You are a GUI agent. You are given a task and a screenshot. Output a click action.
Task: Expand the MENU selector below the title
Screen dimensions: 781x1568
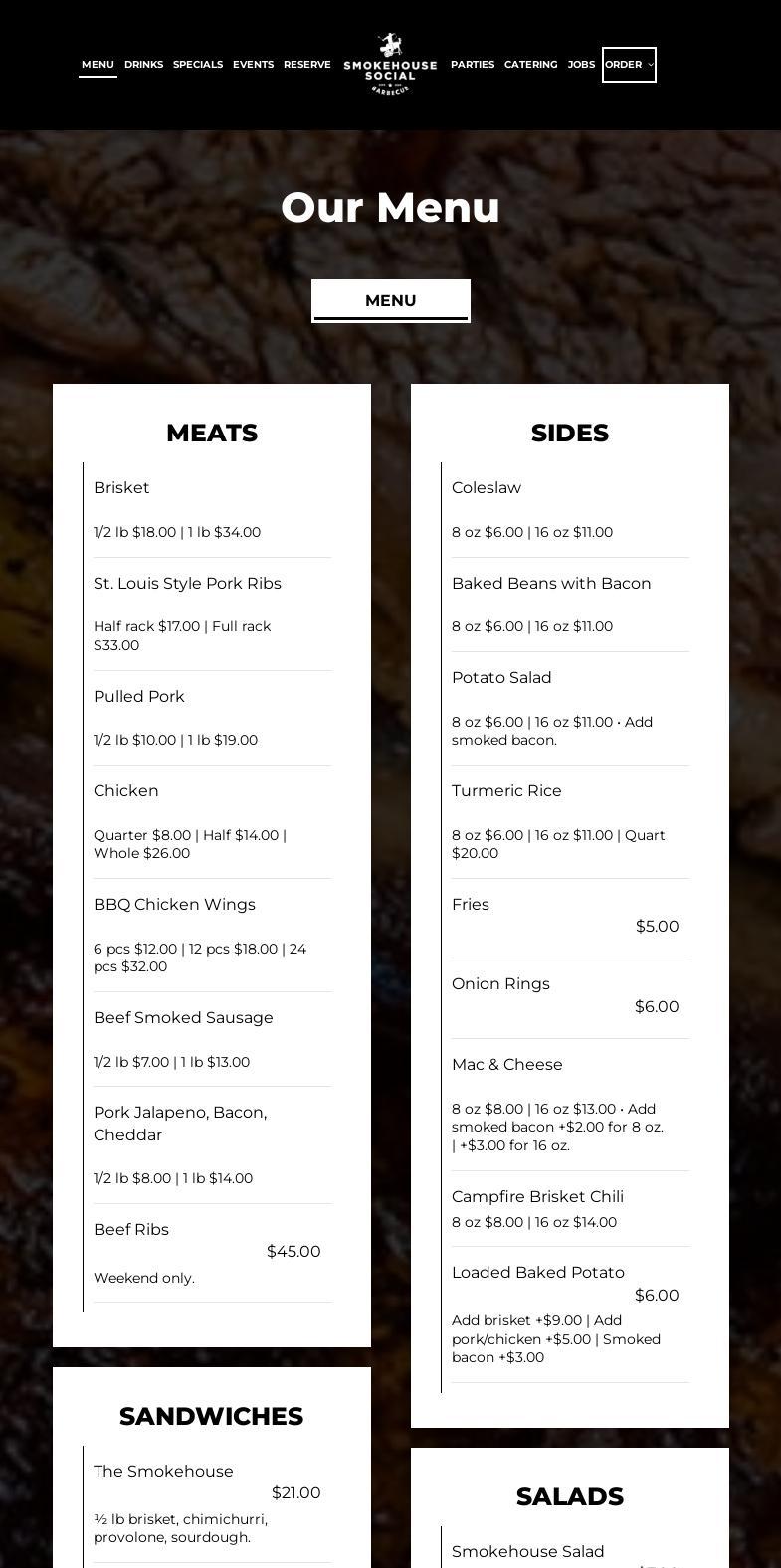[390, 300]
